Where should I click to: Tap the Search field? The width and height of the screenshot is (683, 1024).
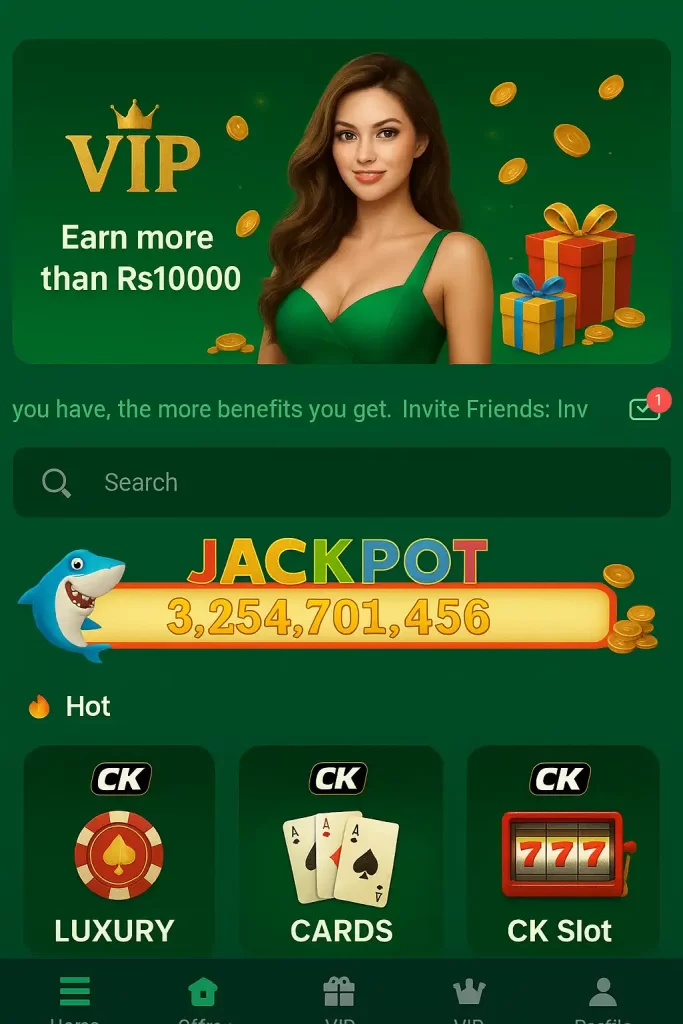(341, 483)
